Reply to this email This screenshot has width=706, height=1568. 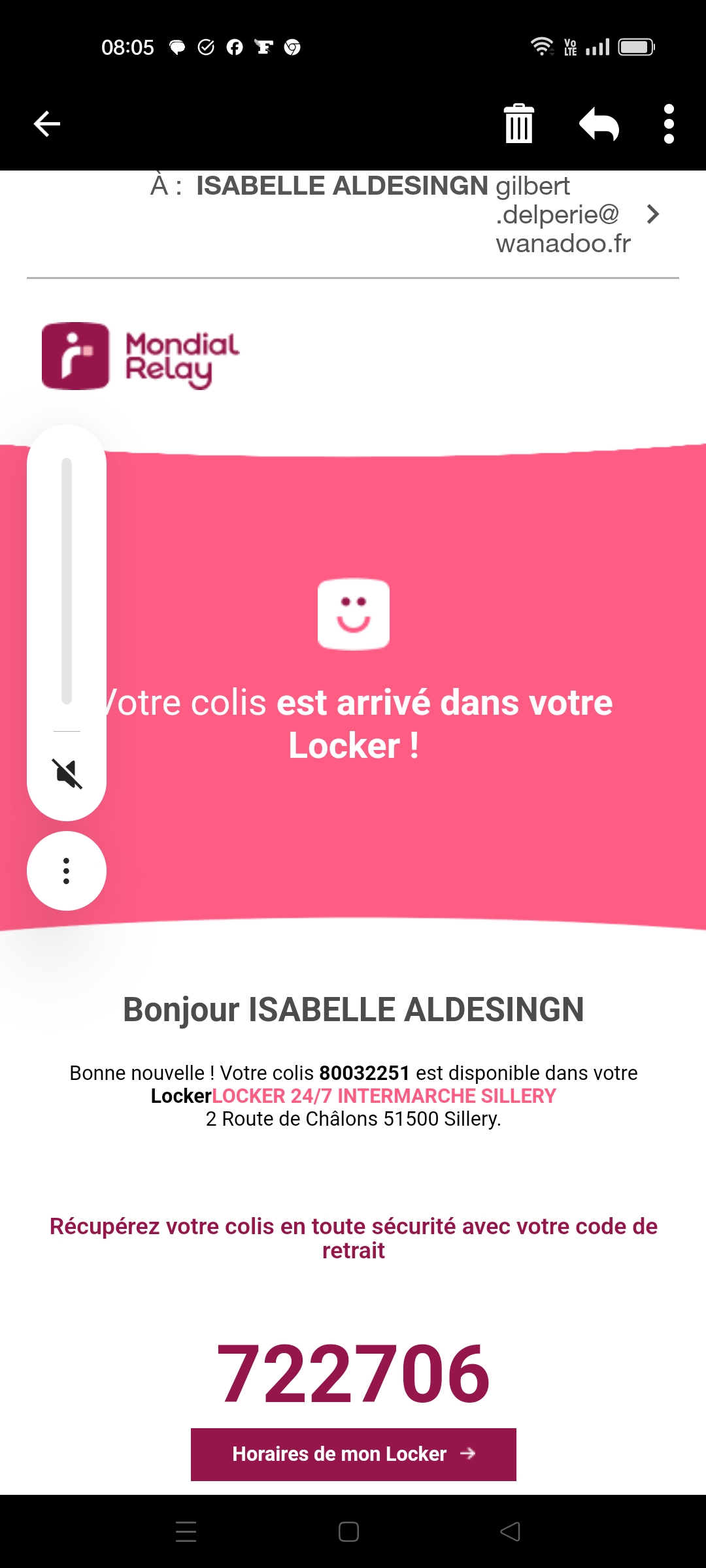599,123
